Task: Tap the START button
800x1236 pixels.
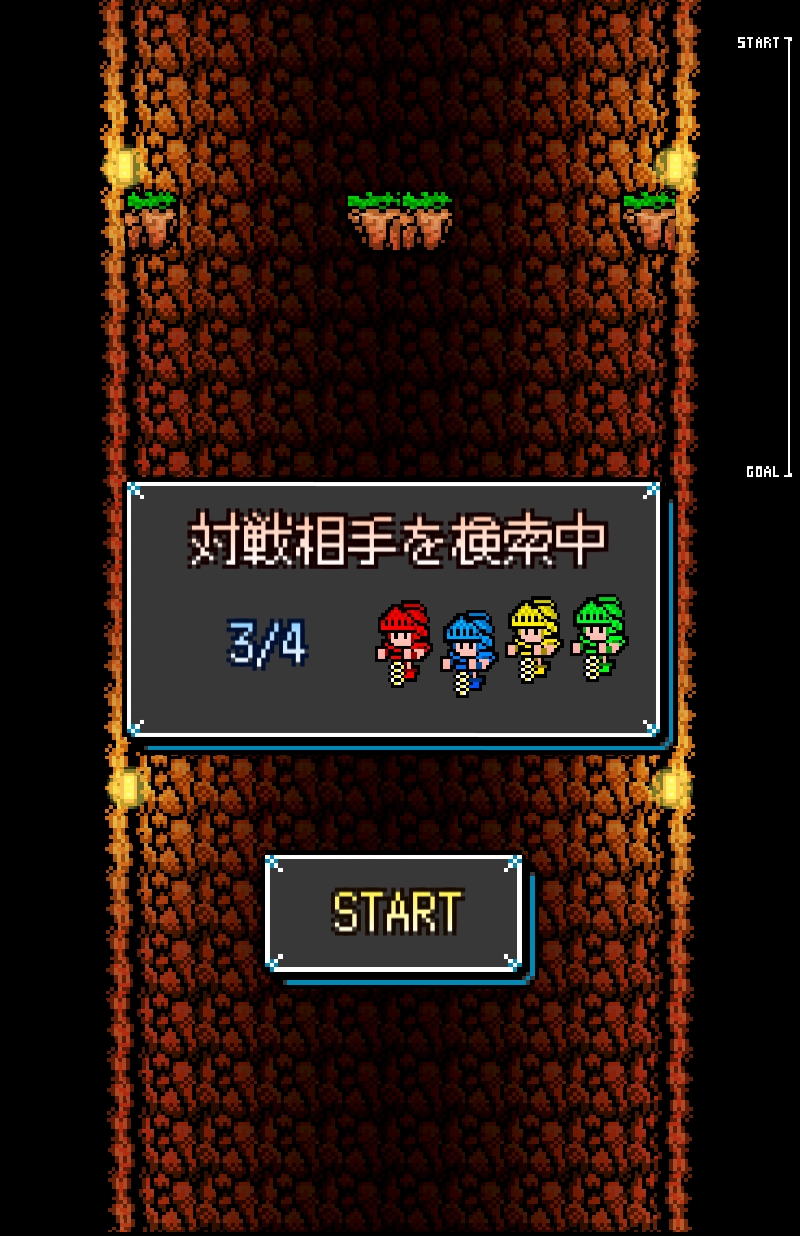Action: 395,912
